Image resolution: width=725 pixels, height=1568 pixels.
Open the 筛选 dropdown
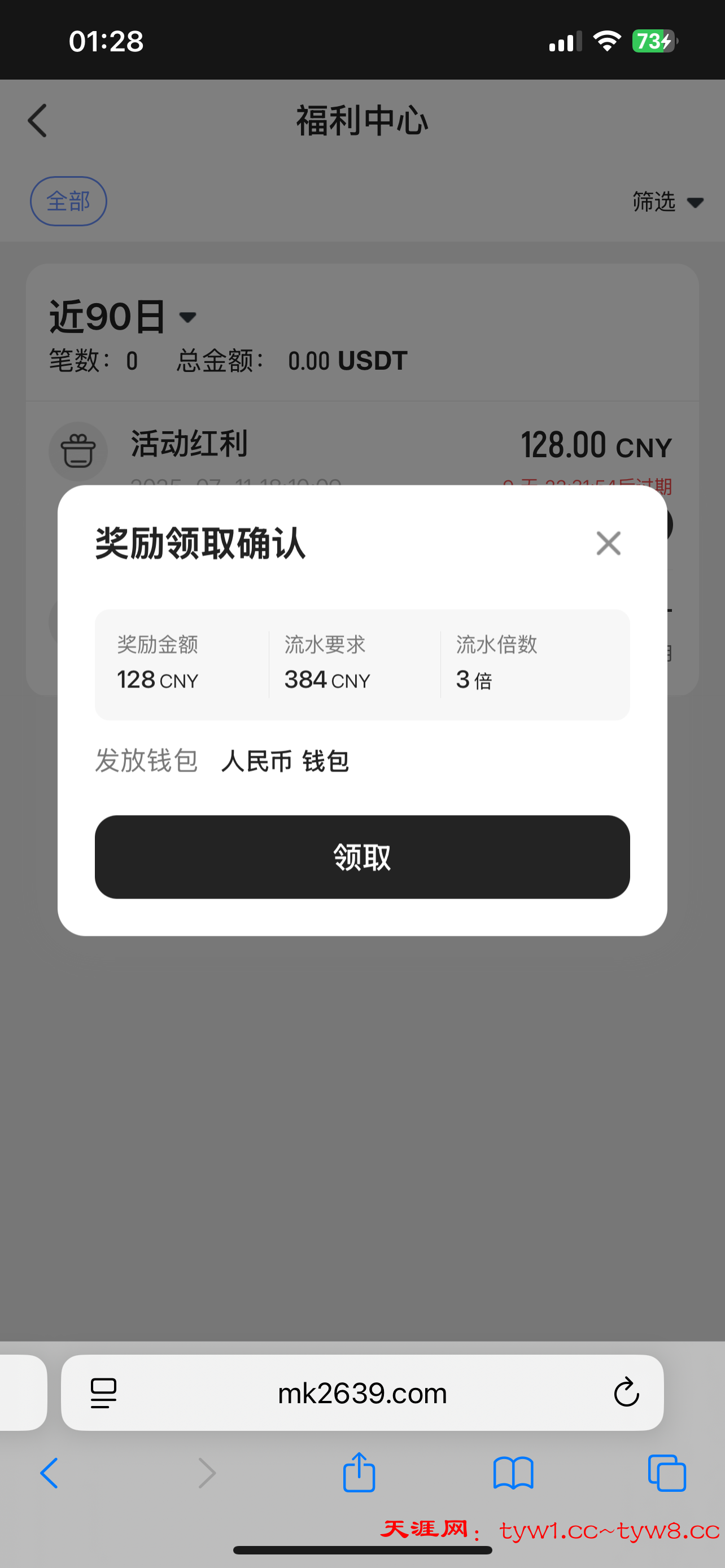coord(667,202)
